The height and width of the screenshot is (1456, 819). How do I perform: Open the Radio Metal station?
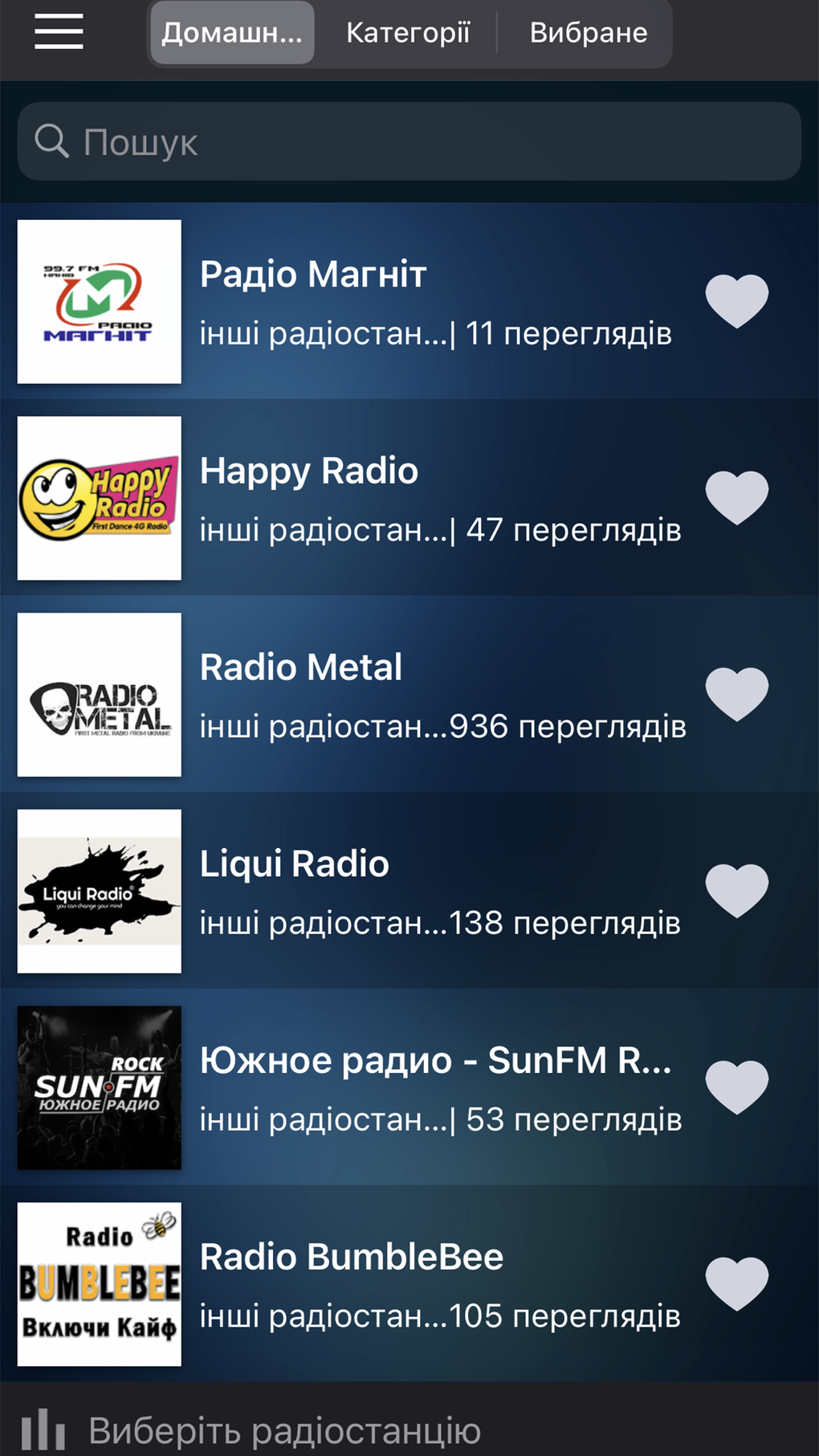[x=301, y=668]
